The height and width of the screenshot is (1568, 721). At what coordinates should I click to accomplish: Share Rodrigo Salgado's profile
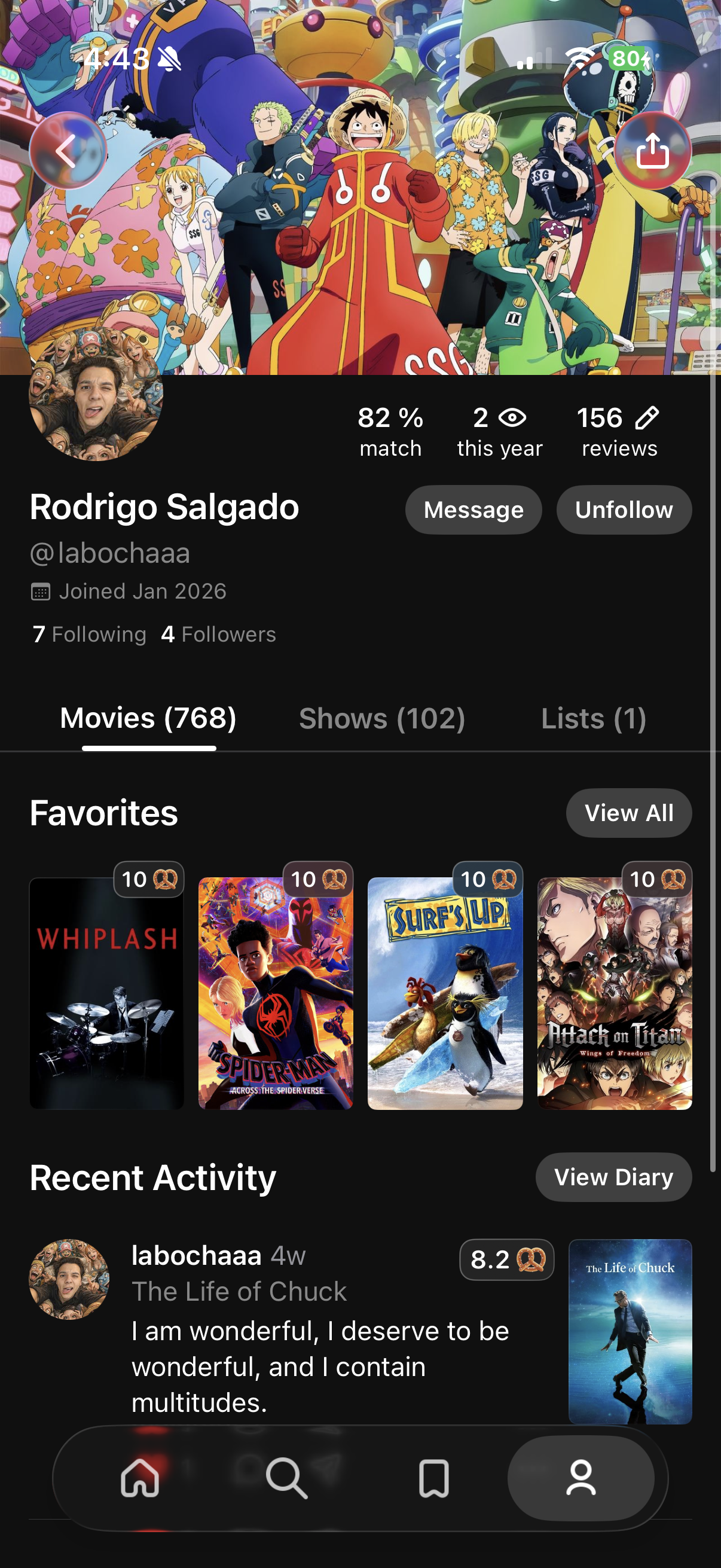tap(652, 150)
